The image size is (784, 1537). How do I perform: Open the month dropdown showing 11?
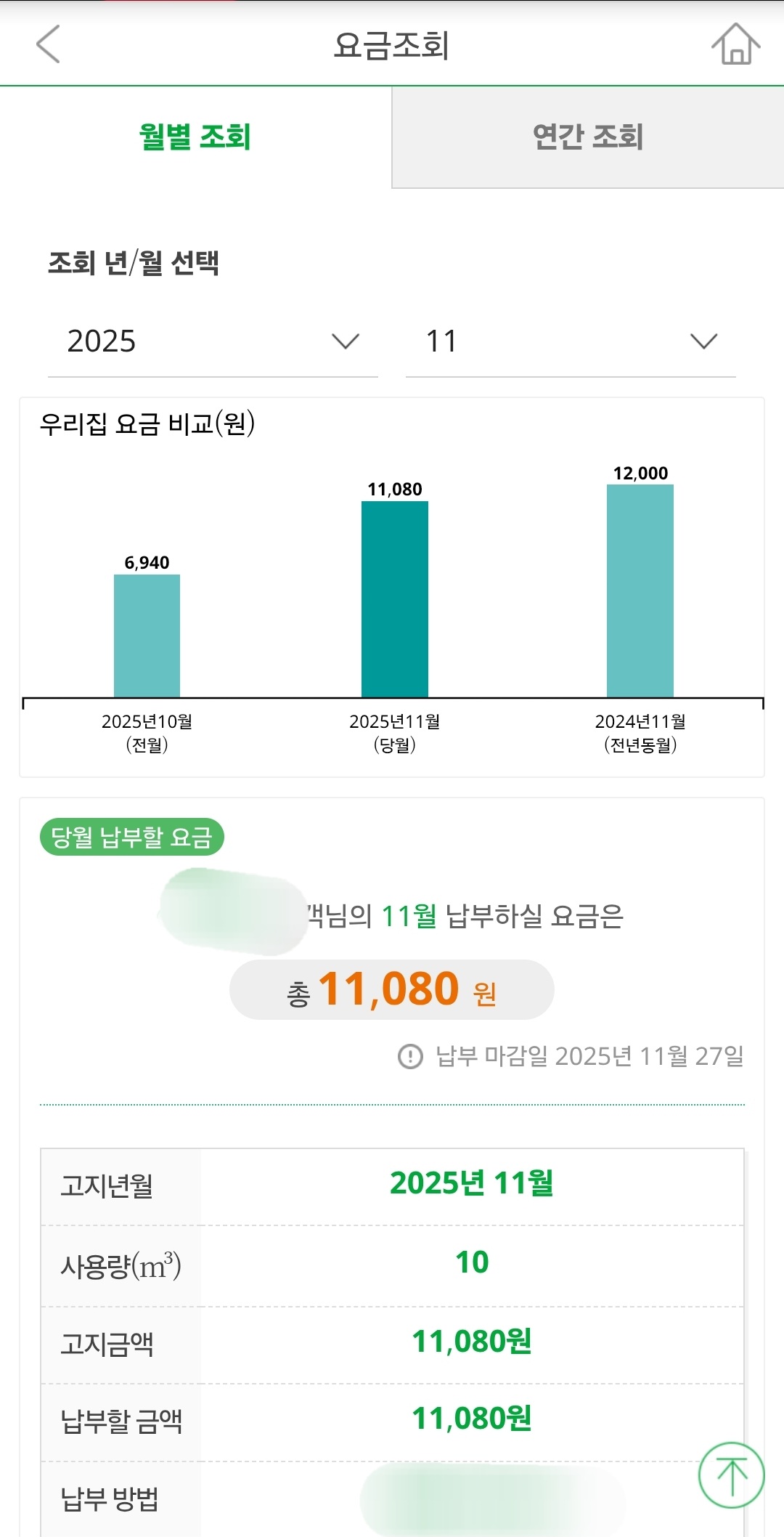point(571,341)
